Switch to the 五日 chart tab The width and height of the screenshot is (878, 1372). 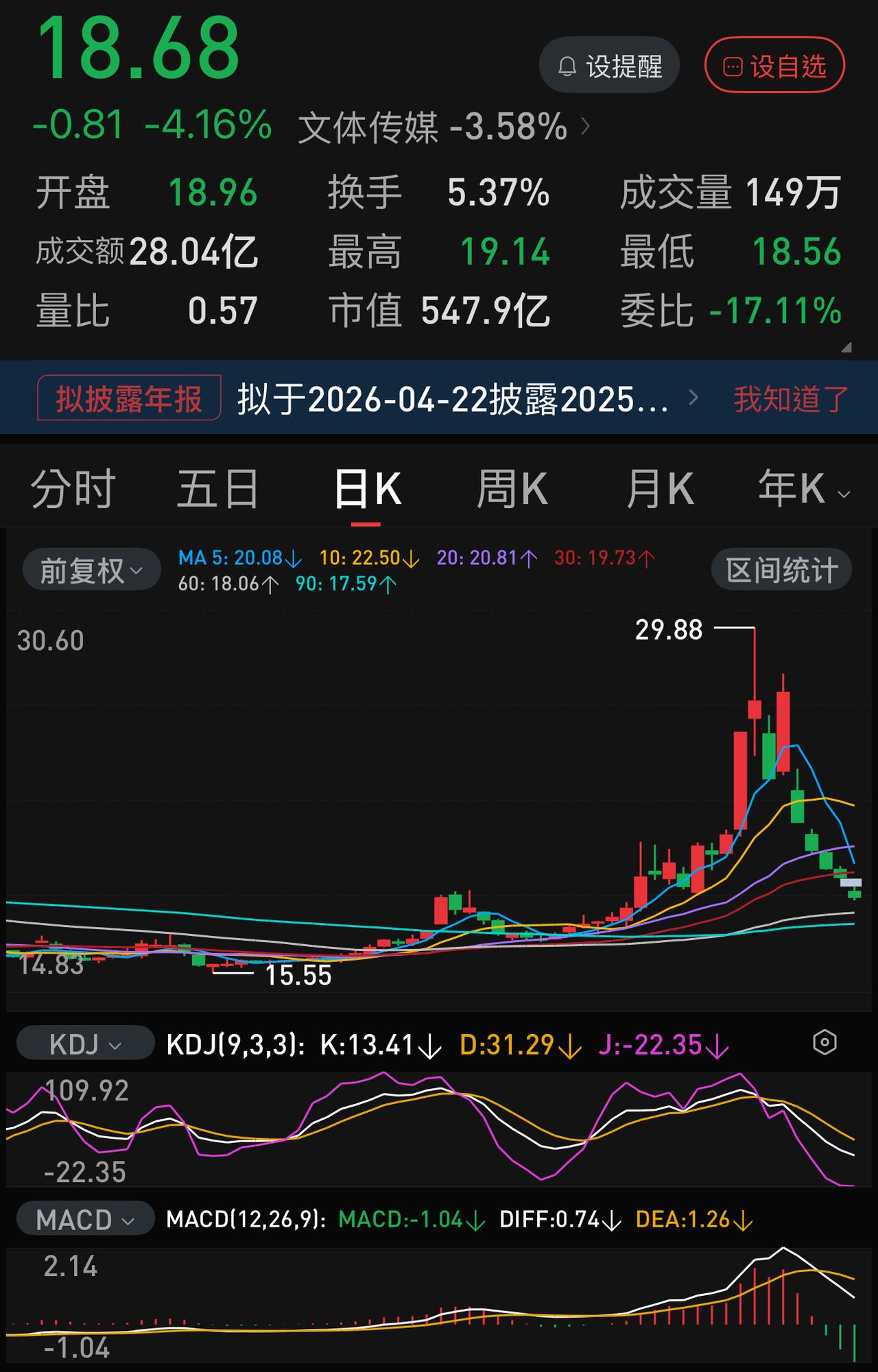(x=218, y=490)
